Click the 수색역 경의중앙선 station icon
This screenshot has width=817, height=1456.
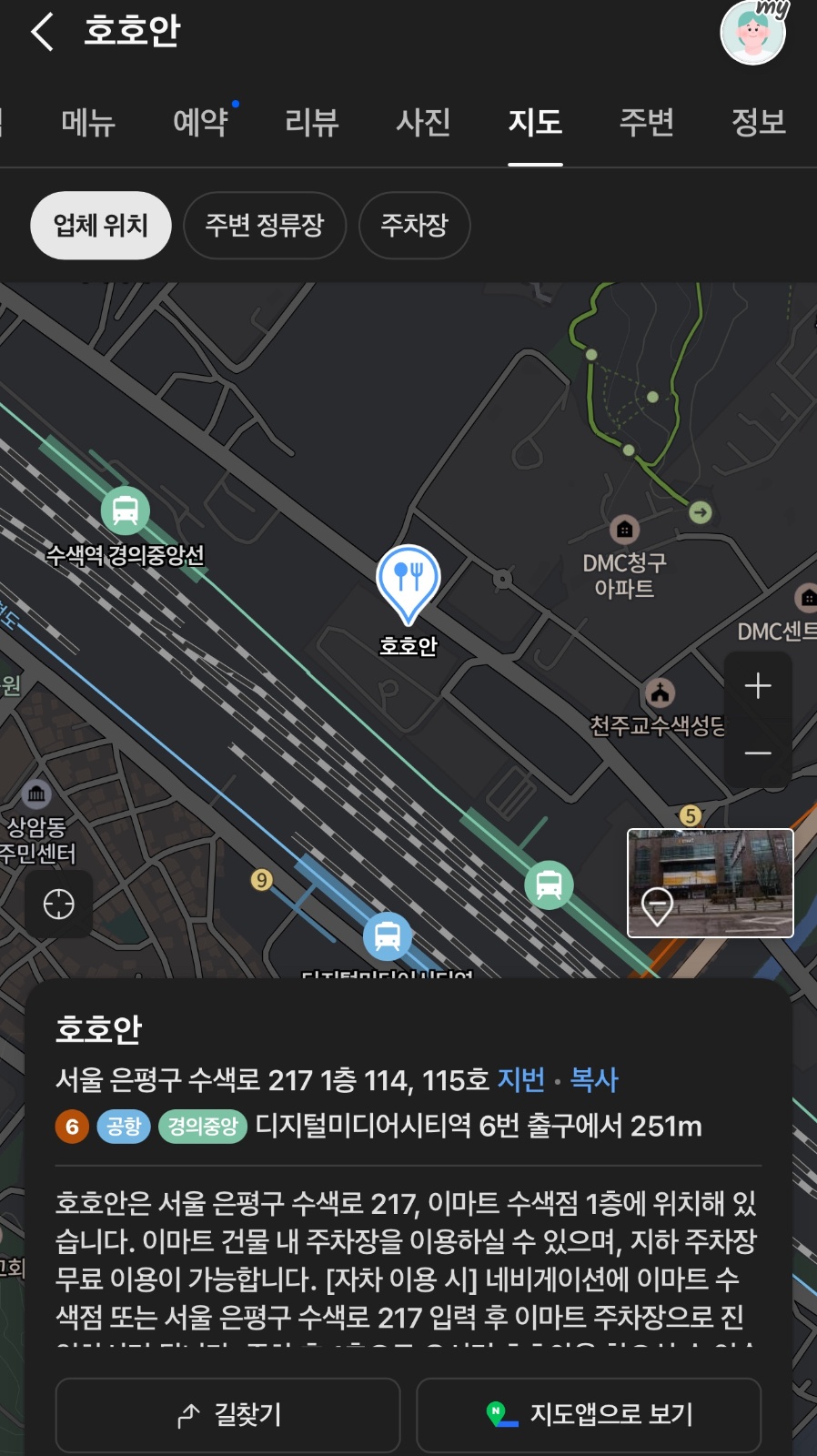pyautogui.click(x=125, y=511)
